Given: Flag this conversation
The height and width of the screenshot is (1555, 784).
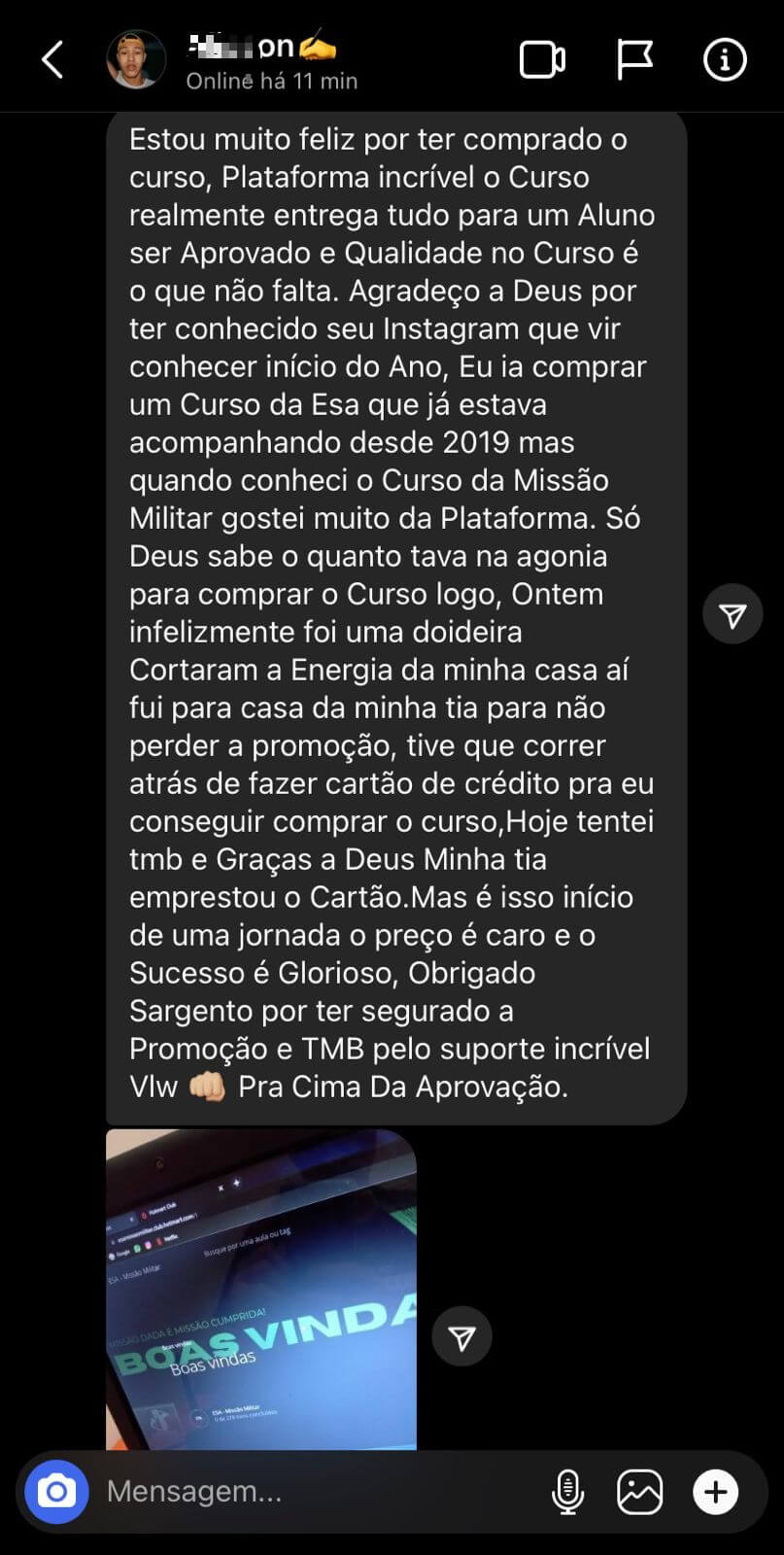Looking at the screenshot, I should tap(634, 59).
